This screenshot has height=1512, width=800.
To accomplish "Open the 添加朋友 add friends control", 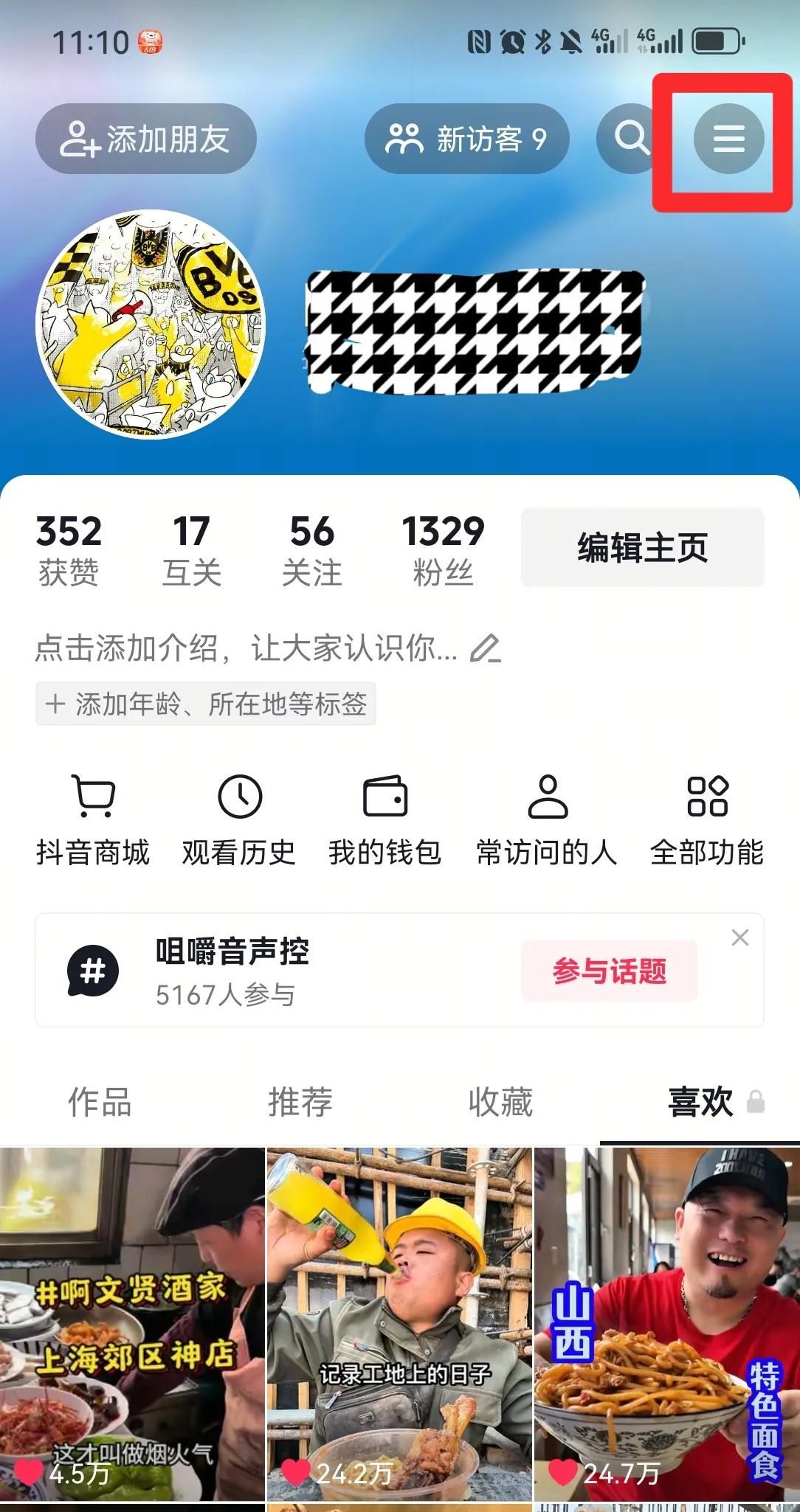I will [146, 139].
